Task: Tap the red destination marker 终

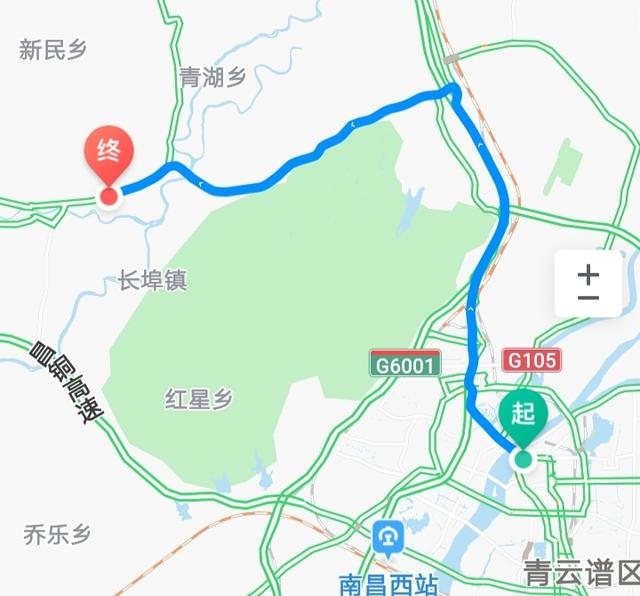Action: point(109,156)
